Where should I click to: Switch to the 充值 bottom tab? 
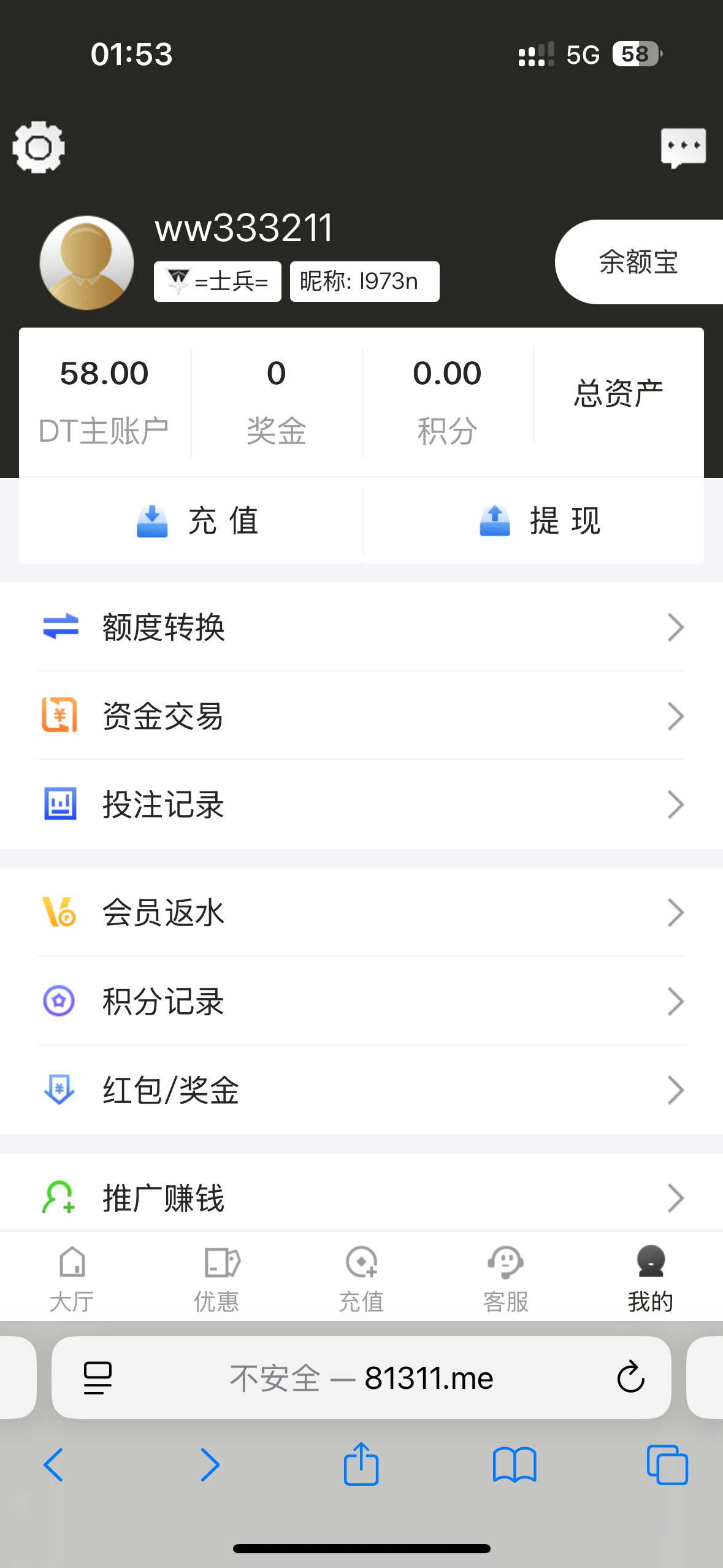click(x=361, y=1277)
